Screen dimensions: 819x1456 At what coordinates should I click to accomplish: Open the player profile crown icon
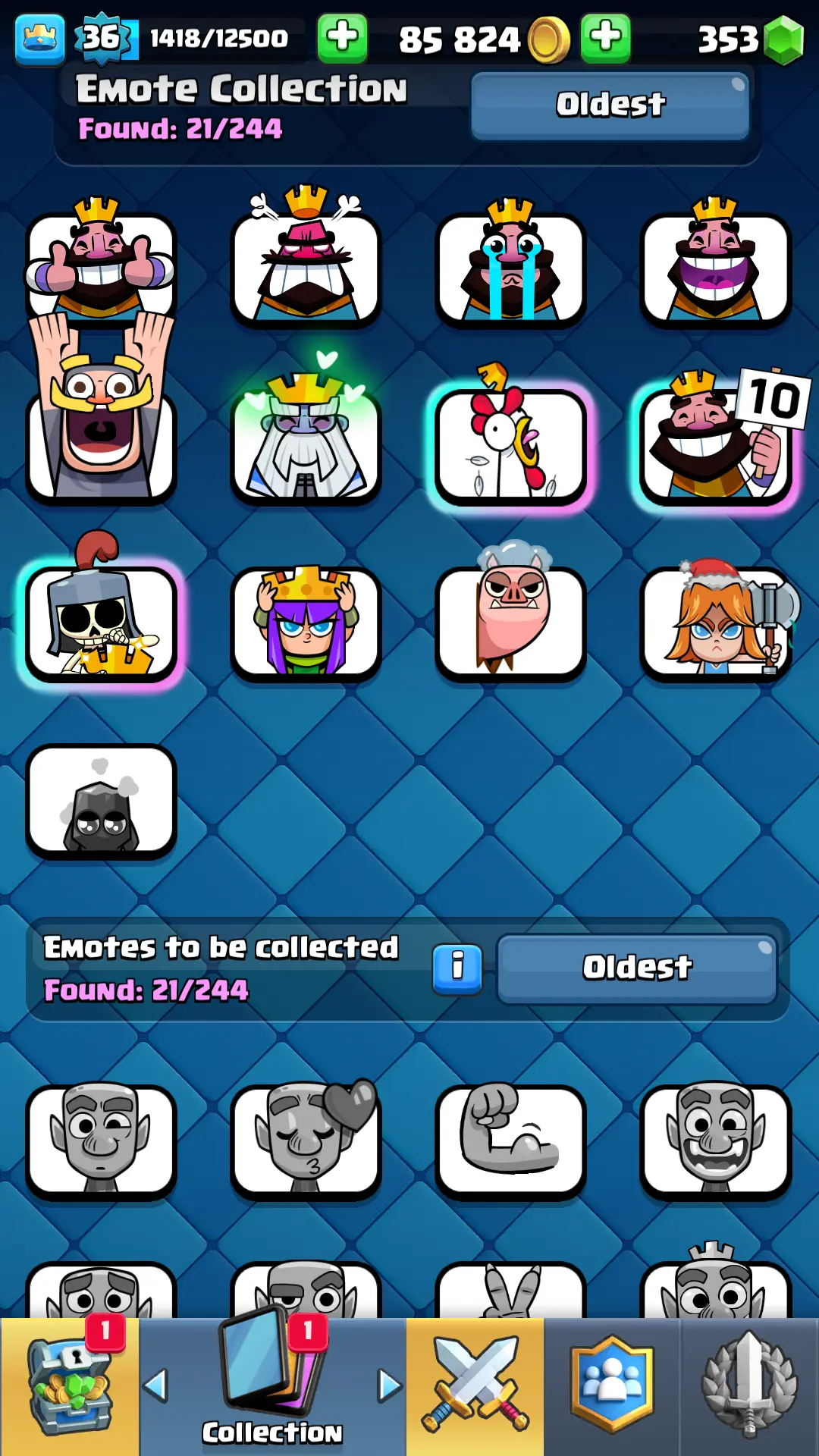click(39, 38)
